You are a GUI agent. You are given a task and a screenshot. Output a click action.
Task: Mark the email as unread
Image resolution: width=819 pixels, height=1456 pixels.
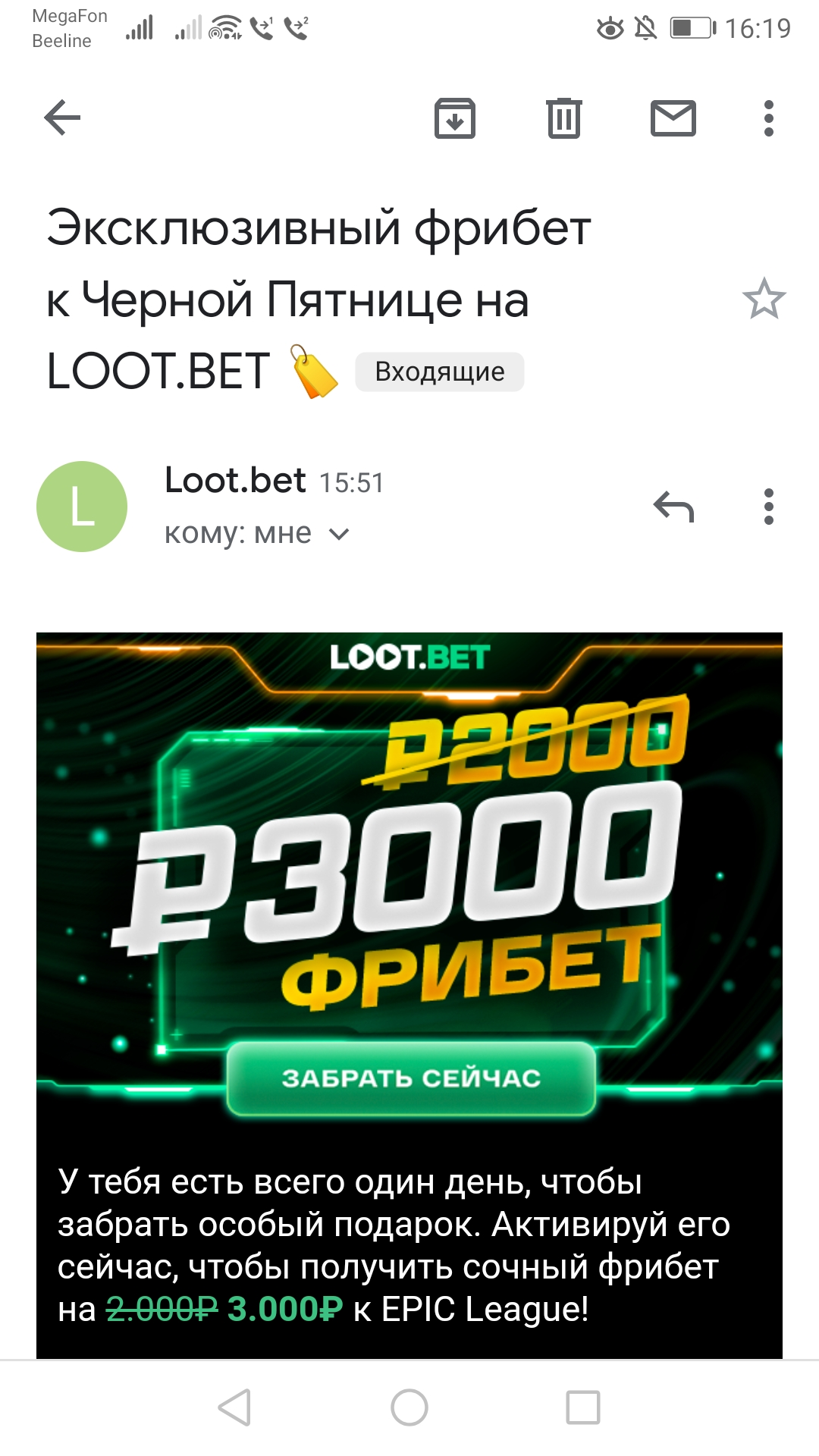point(673,118)
